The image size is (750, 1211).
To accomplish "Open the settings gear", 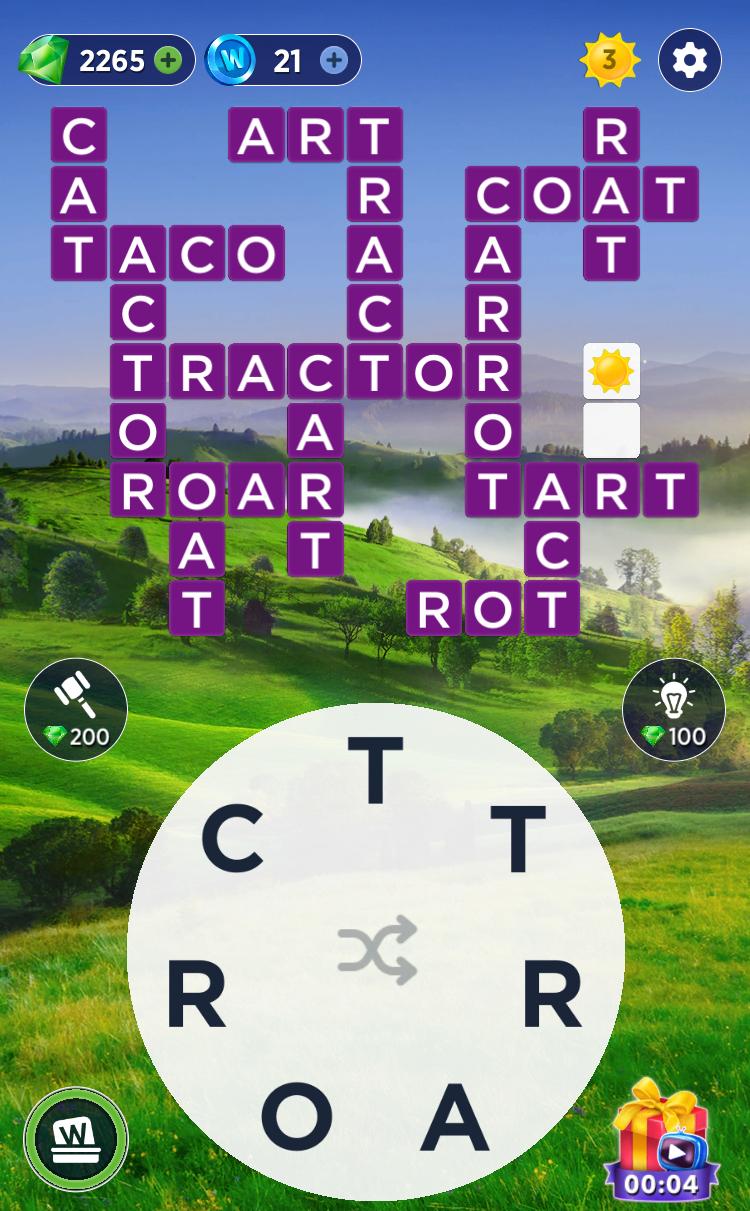I will pyautogui.click(x=689, y=61).
